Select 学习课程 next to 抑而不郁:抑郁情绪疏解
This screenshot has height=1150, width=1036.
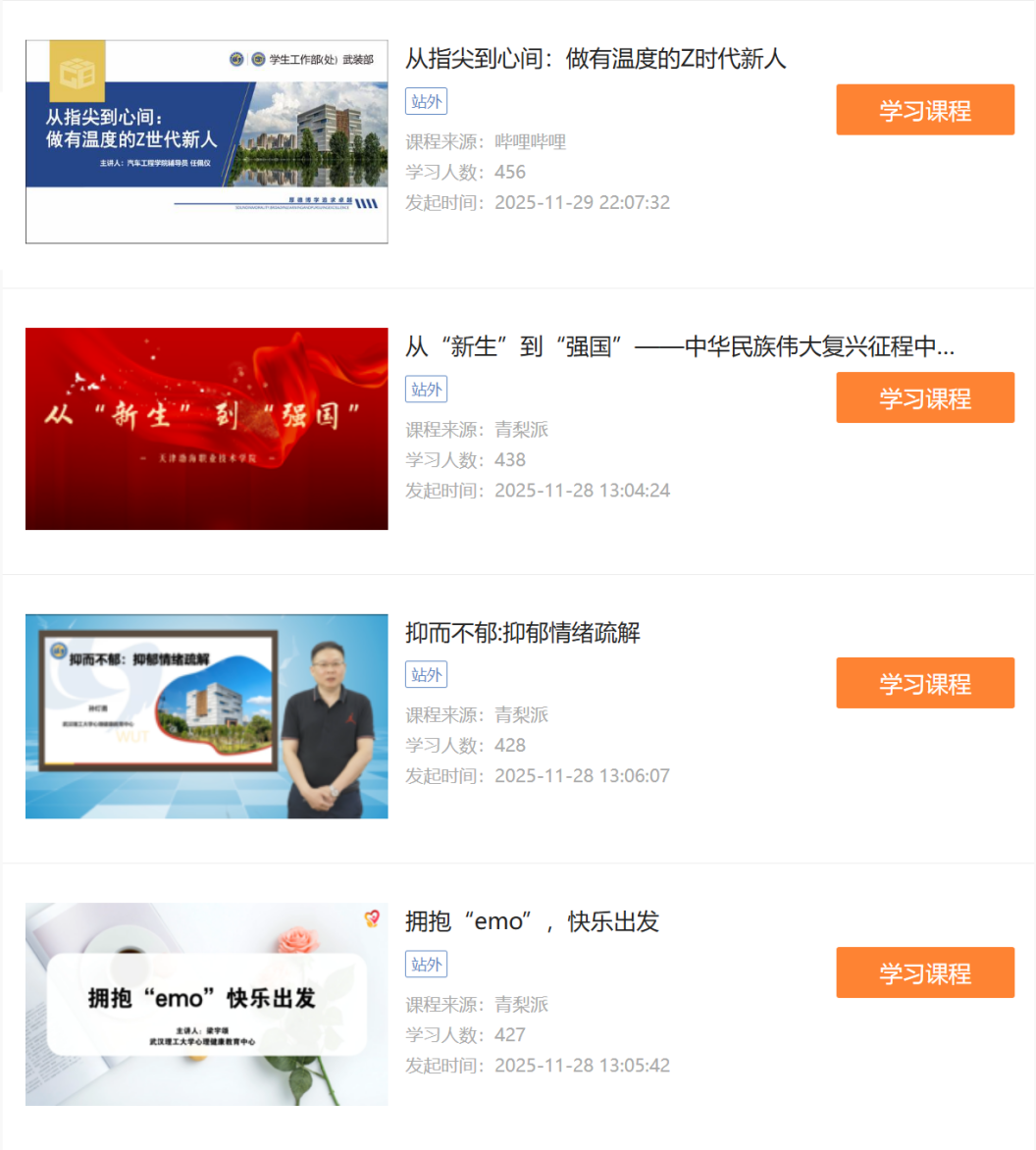click(924, 683)
